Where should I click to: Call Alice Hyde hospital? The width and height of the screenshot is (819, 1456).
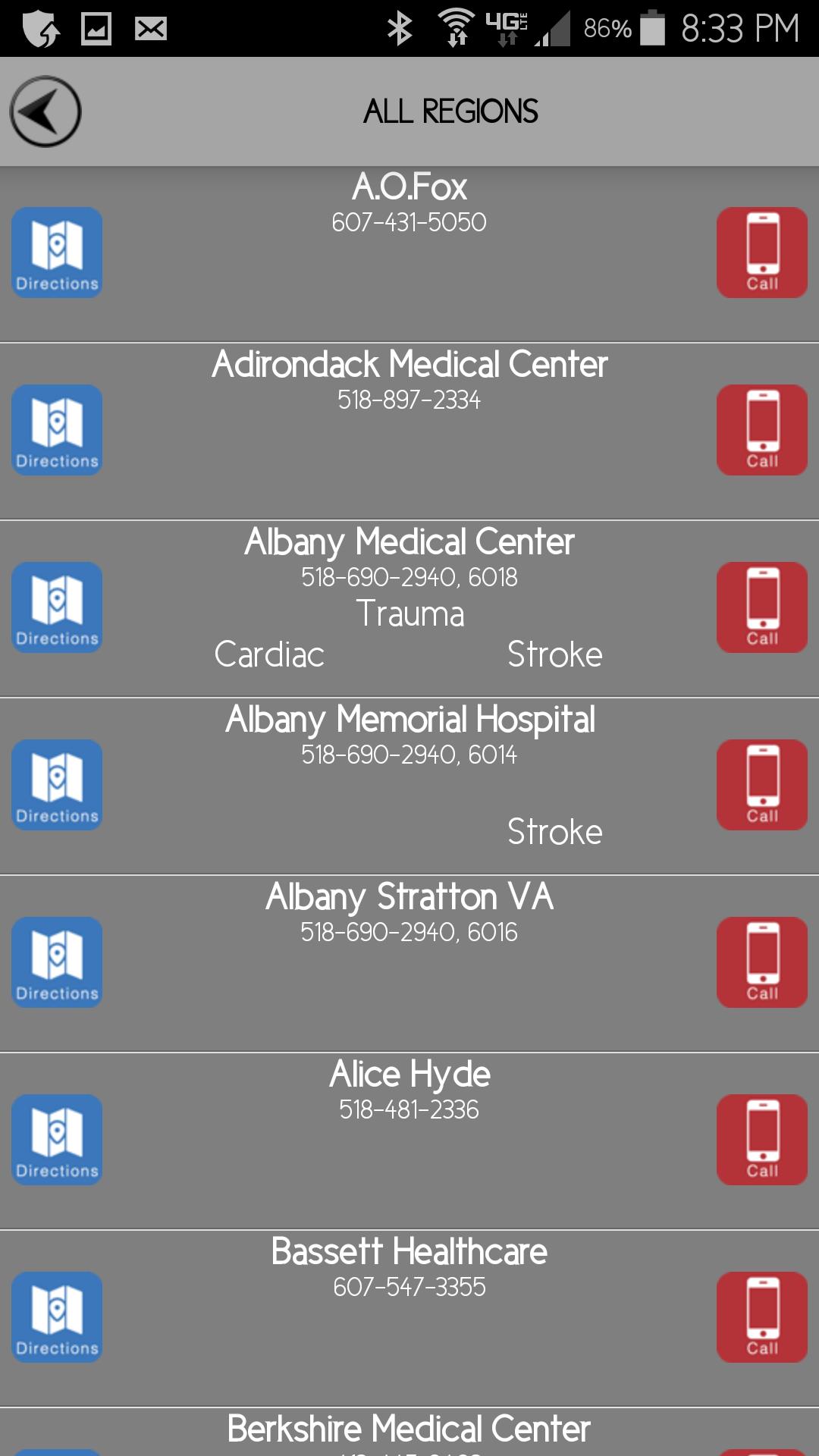point(762,1140)
